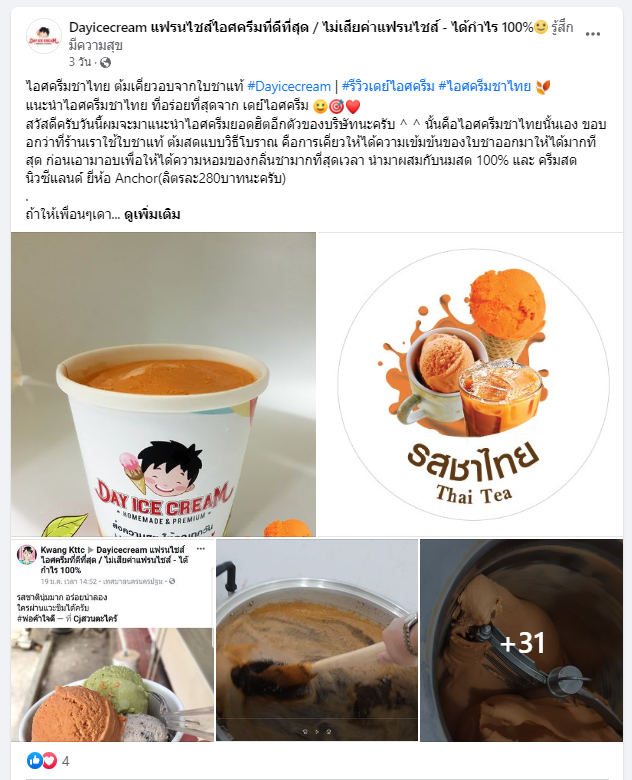View the Thai Tea flavor logo image

point(475,385)
